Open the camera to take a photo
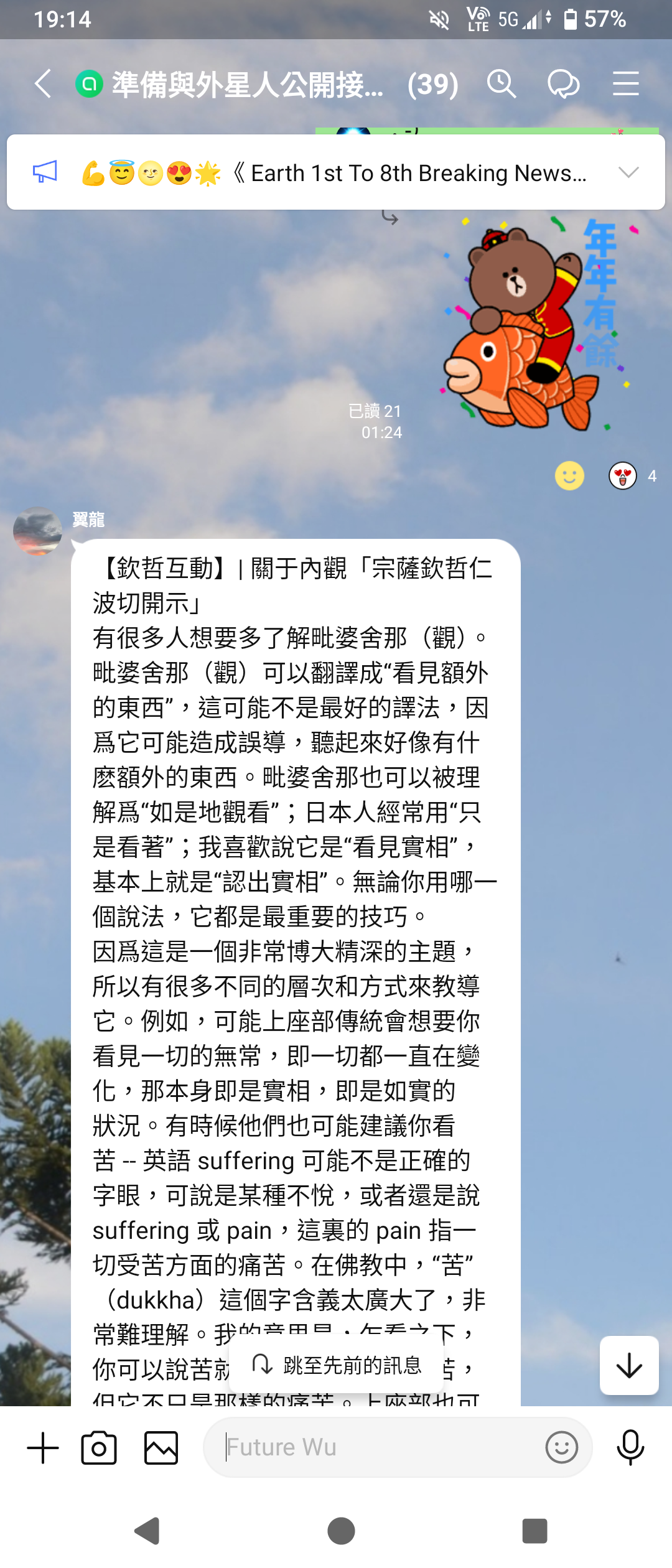This screenshot has width=672, height=1568. [99, 1447]
